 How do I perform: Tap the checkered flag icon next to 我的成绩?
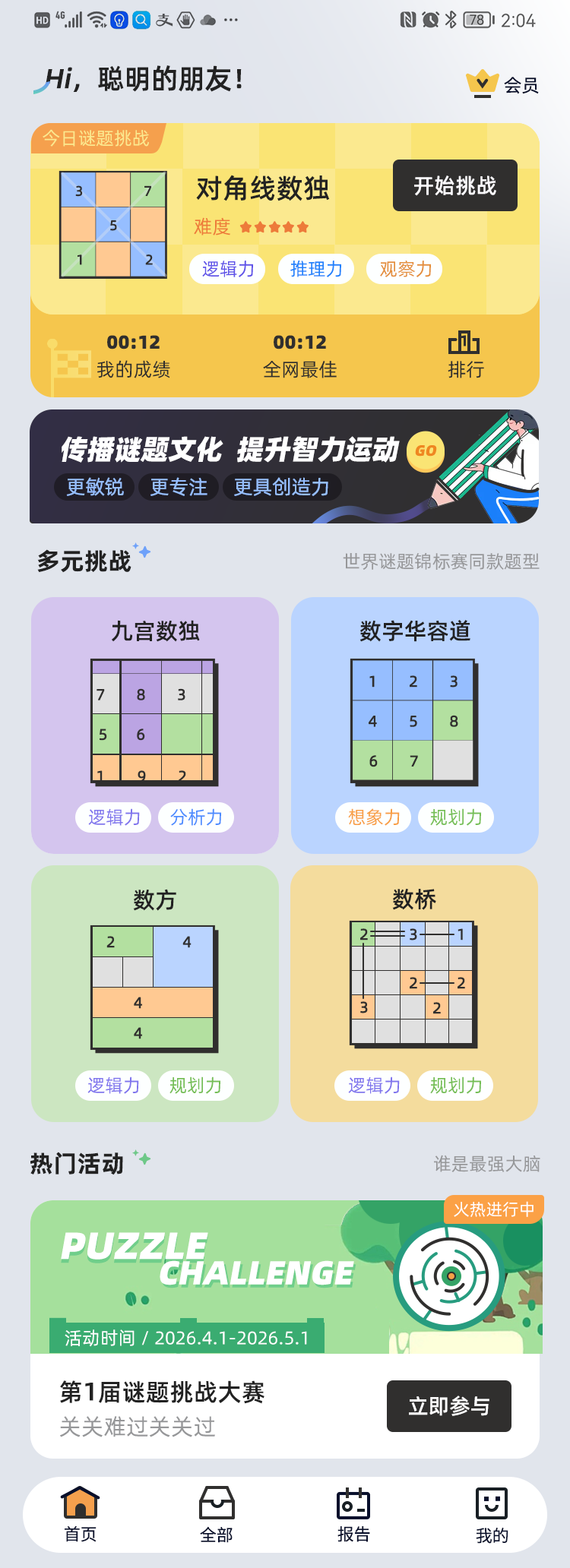[63, 352]
